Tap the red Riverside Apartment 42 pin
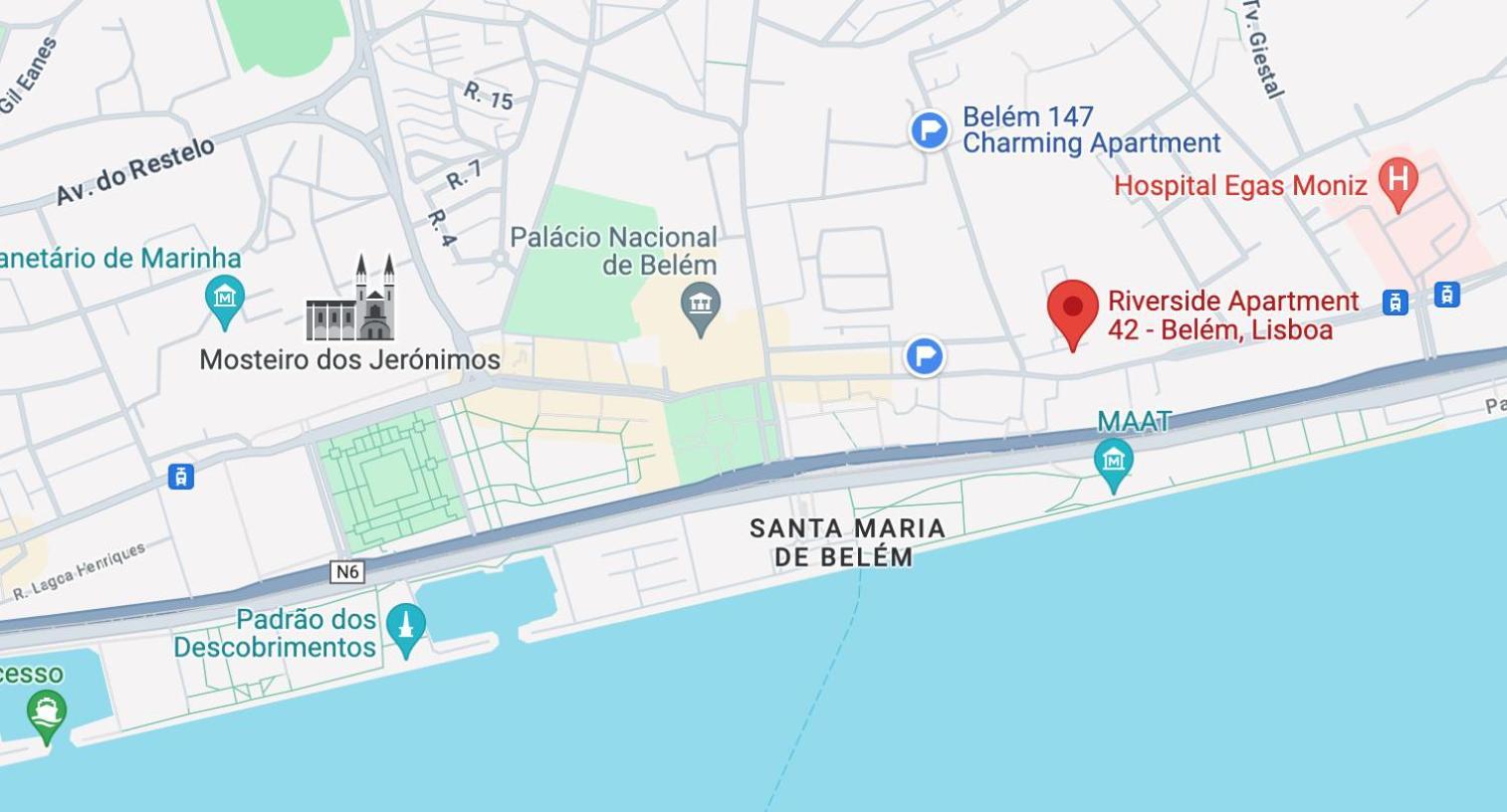Image resolution: width=1507 pixels, height=812 pixels. point(1072,309)
